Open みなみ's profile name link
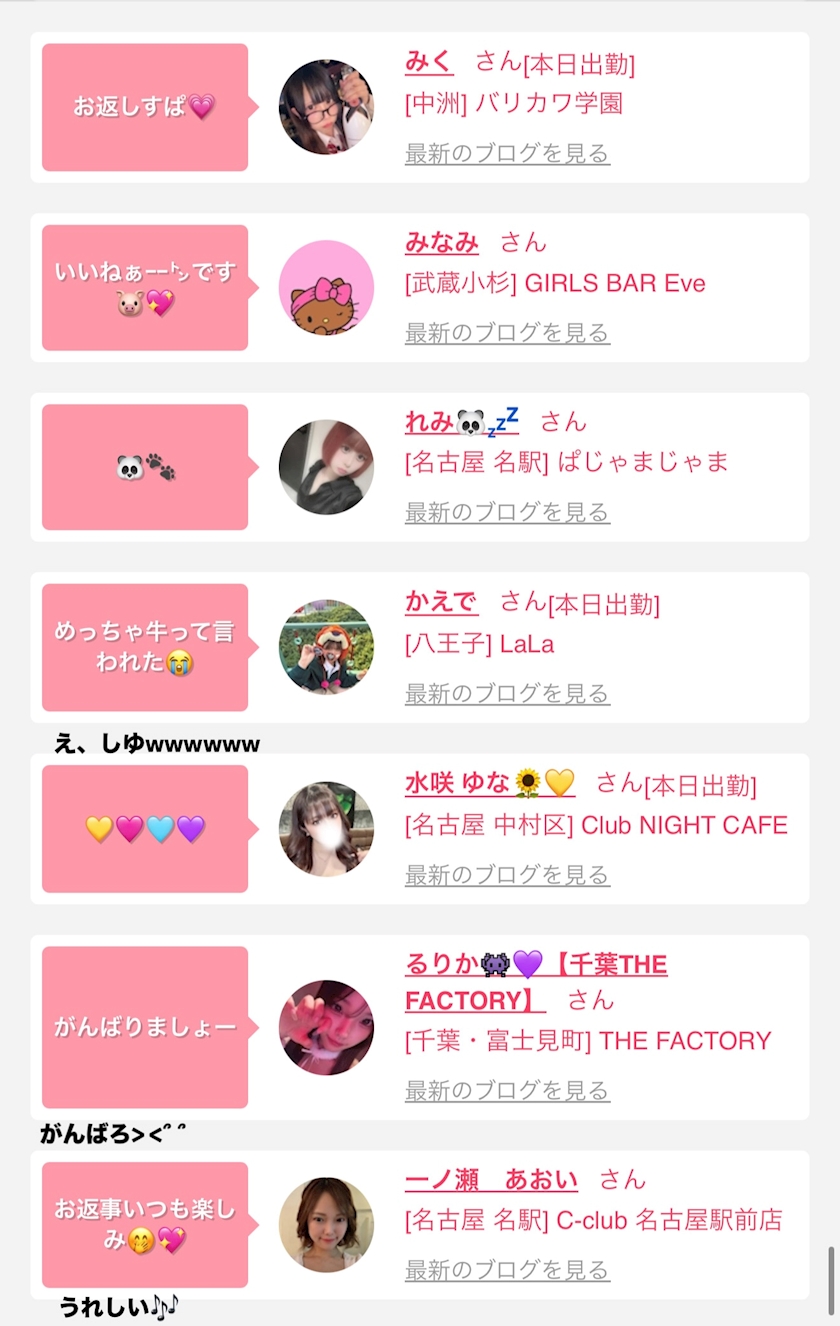The height and width of the screenshot is (1326, 840). click(442, 242)
